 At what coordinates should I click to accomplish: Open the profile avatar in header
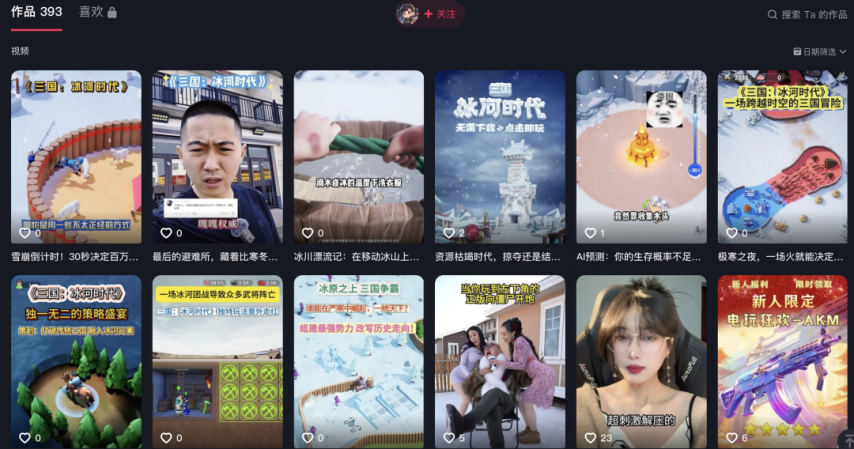click(407, 14)
